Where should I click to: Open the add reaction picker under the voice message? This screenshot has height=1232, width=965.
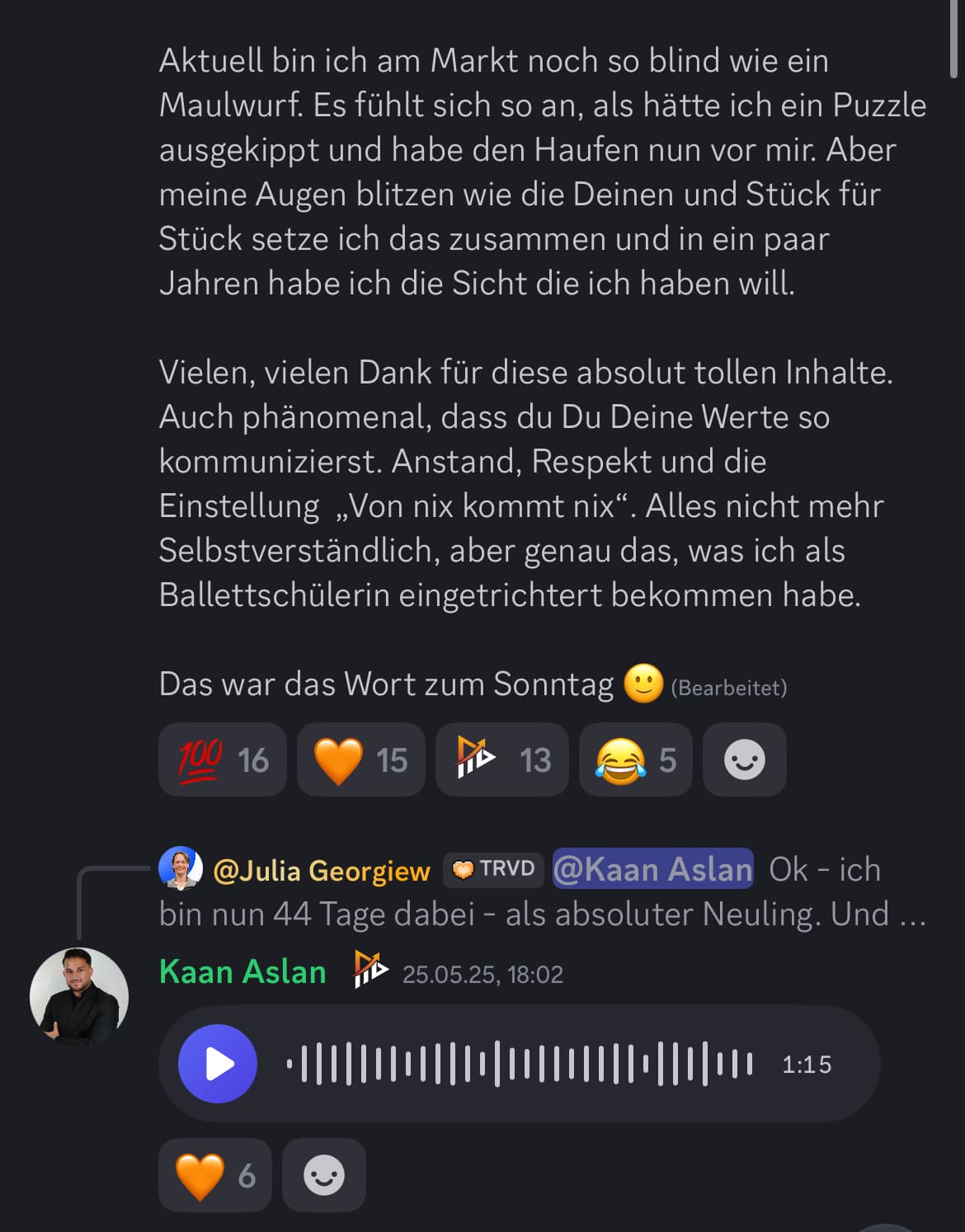point(323,1175)
